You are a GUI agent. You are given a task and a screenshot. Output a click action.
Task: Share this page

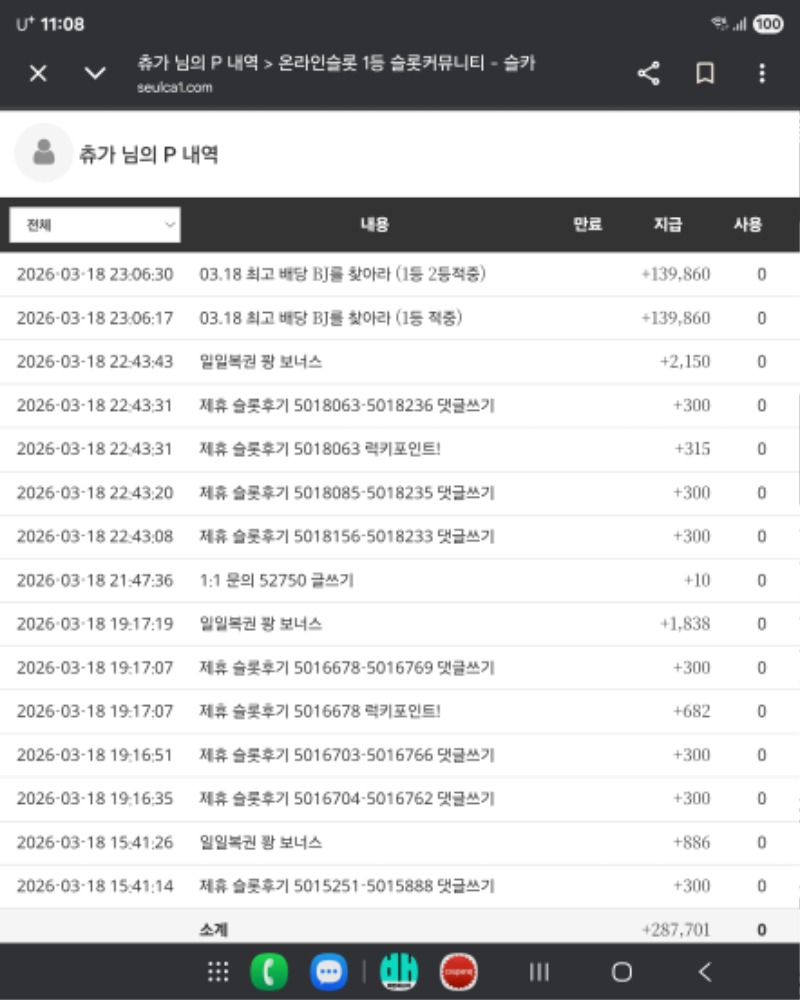pos(649,73)
